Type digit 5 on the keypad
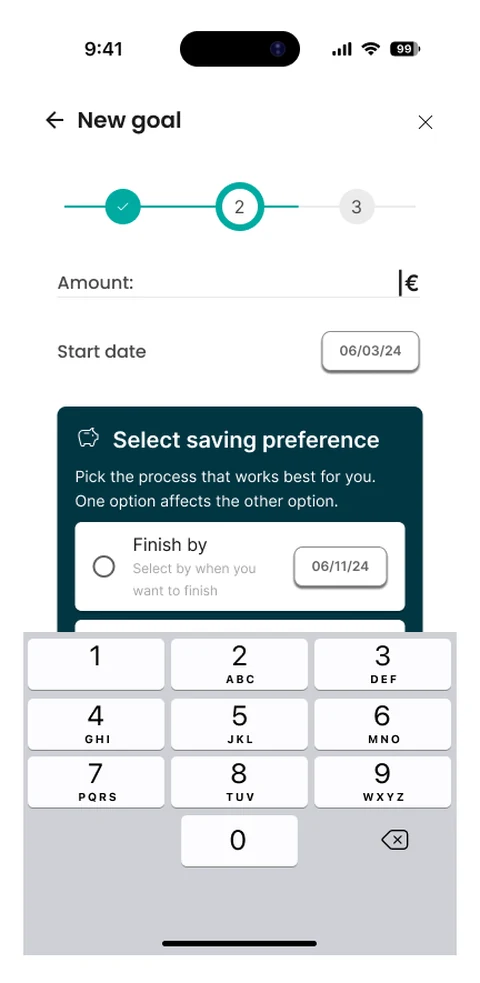 (239, 723)
